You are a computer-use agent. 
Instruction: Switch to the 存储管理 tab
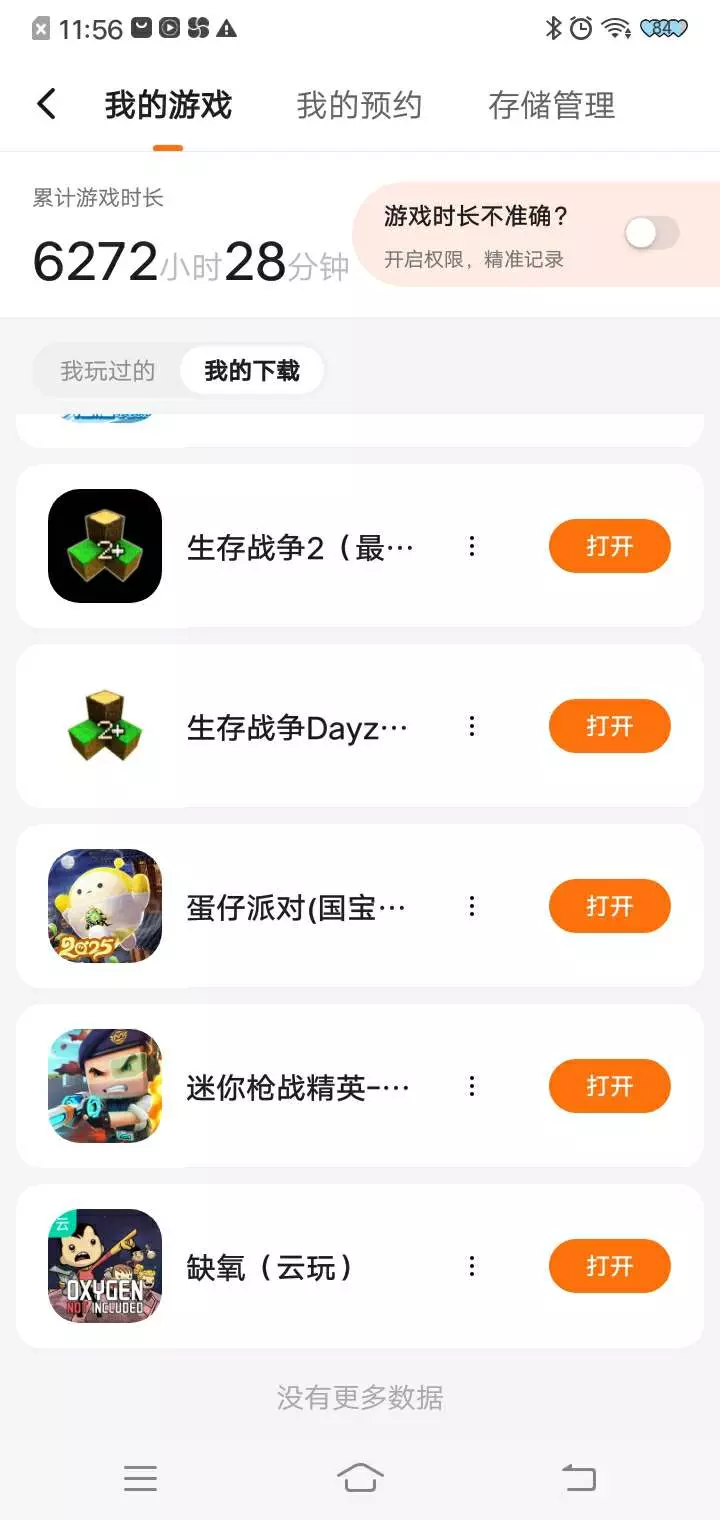551,105
